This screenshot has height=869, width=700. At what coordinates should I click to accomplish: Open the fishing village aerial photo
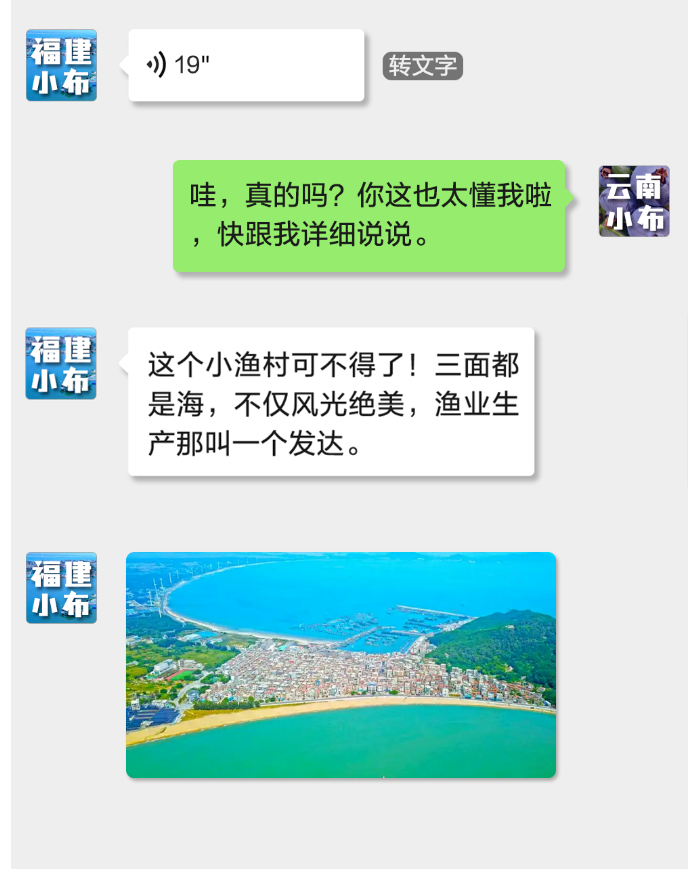point(340,665)
